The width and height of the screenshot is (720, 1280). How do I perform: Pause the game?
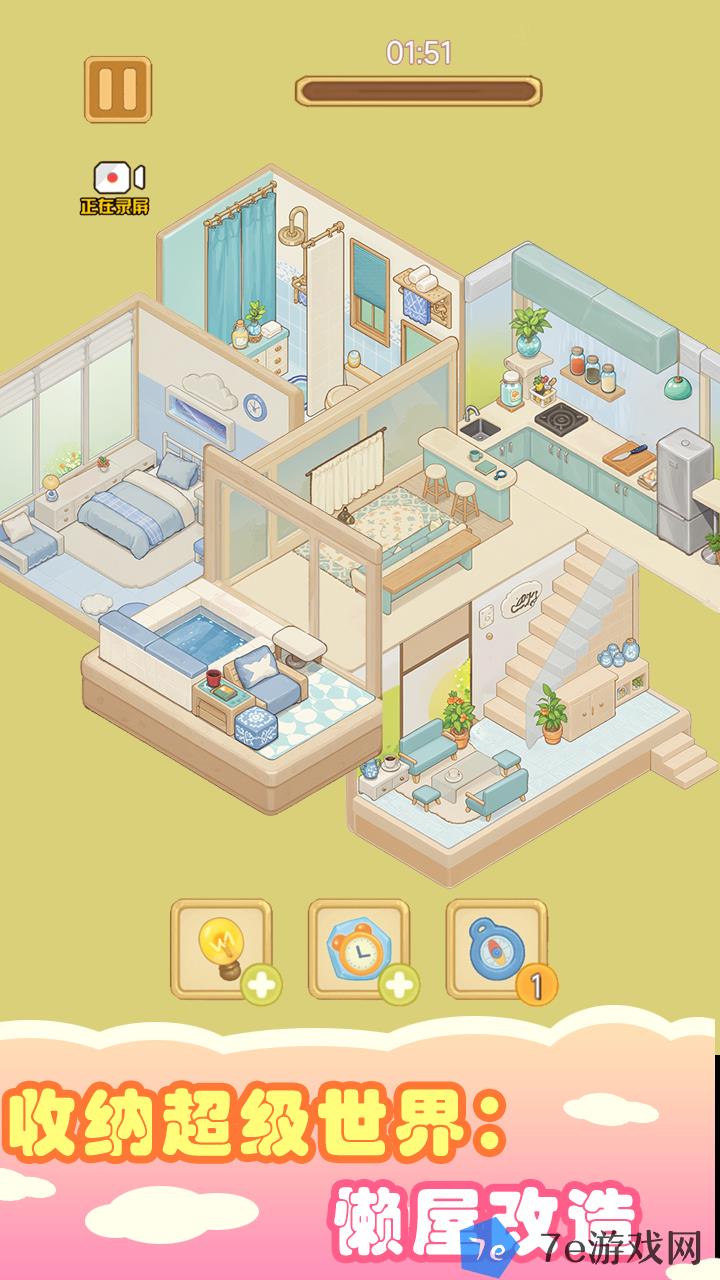118,89
